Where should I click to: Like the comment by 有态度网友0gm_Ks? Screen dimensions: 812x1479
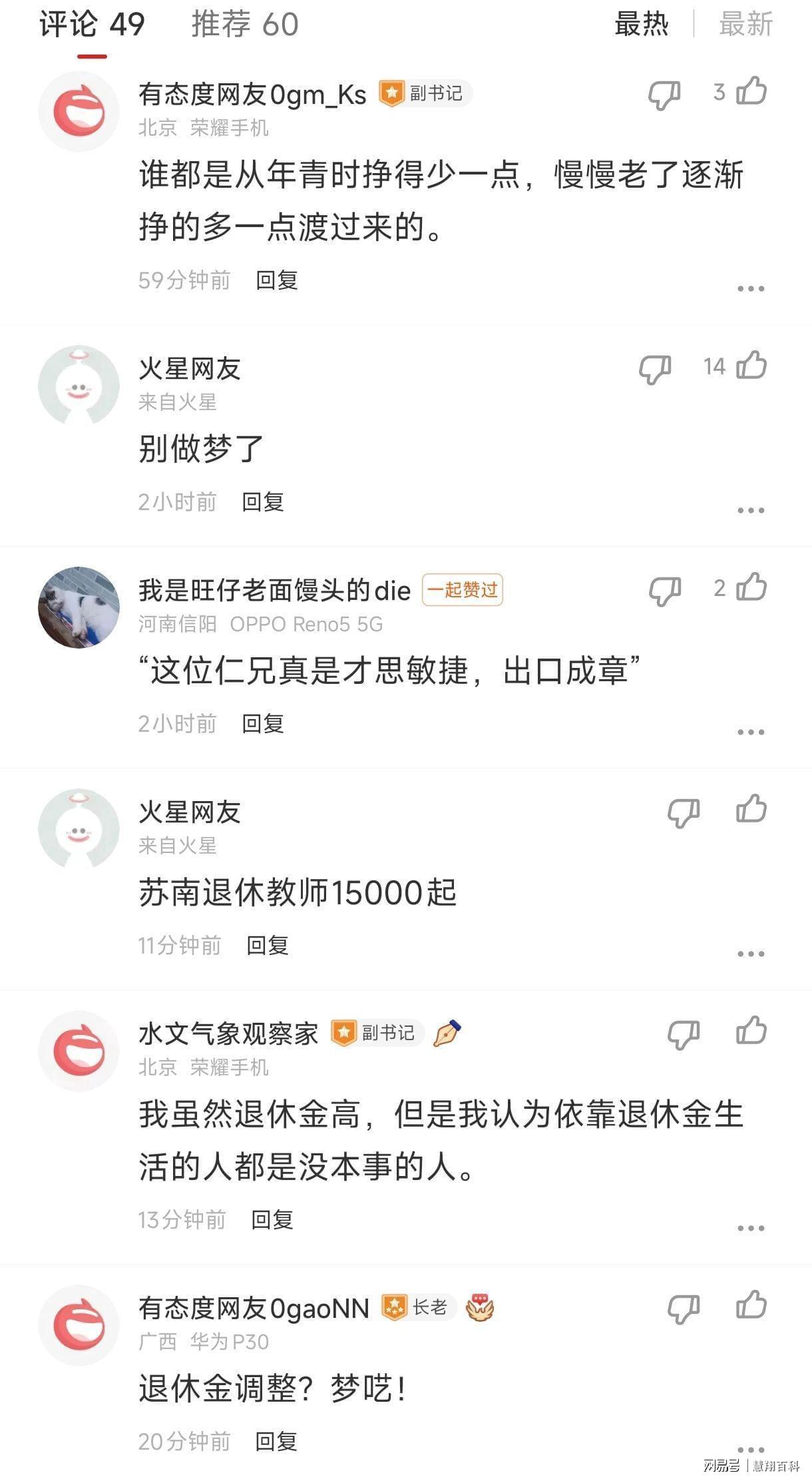click(x=751, y=91)
